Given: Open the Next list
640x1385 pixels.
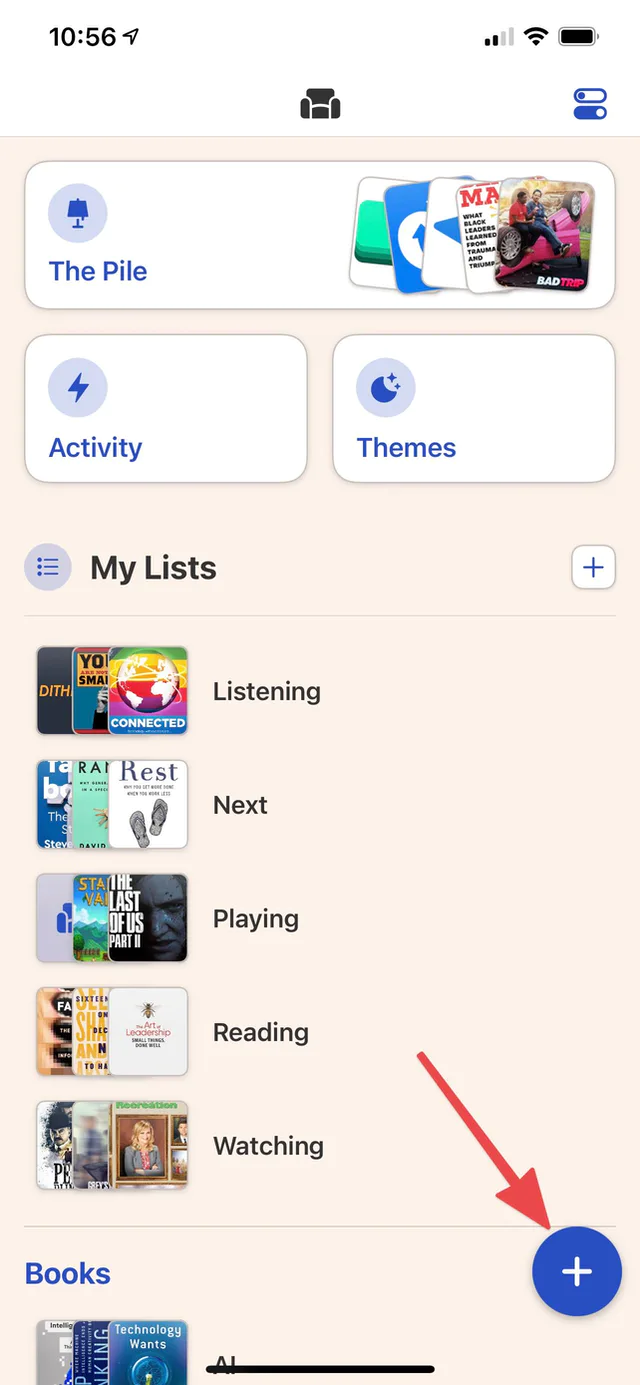Looking at the screenshot, I should click(320, 805).
